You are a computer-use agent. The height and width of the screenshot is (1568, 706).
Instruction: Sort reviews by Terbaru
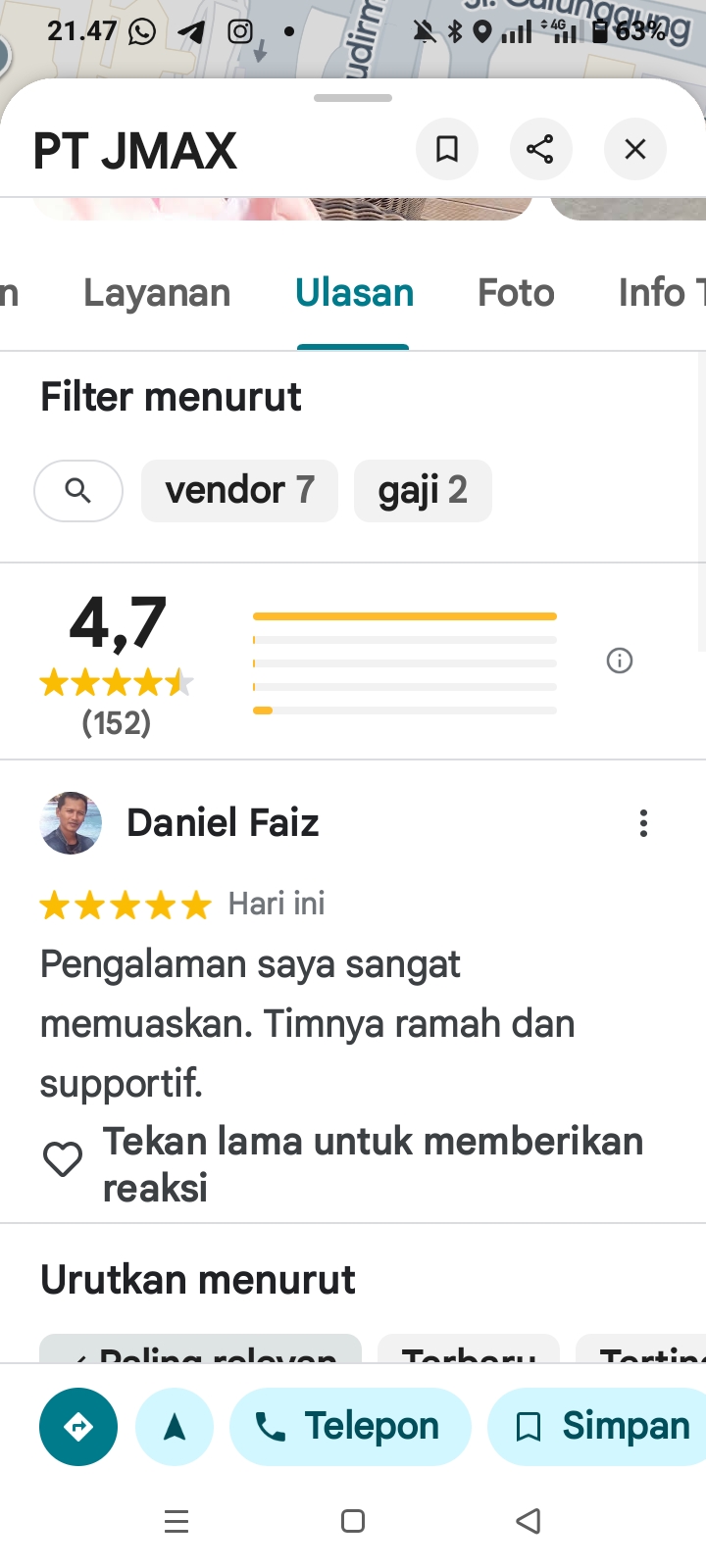[x=469, y=1352]
